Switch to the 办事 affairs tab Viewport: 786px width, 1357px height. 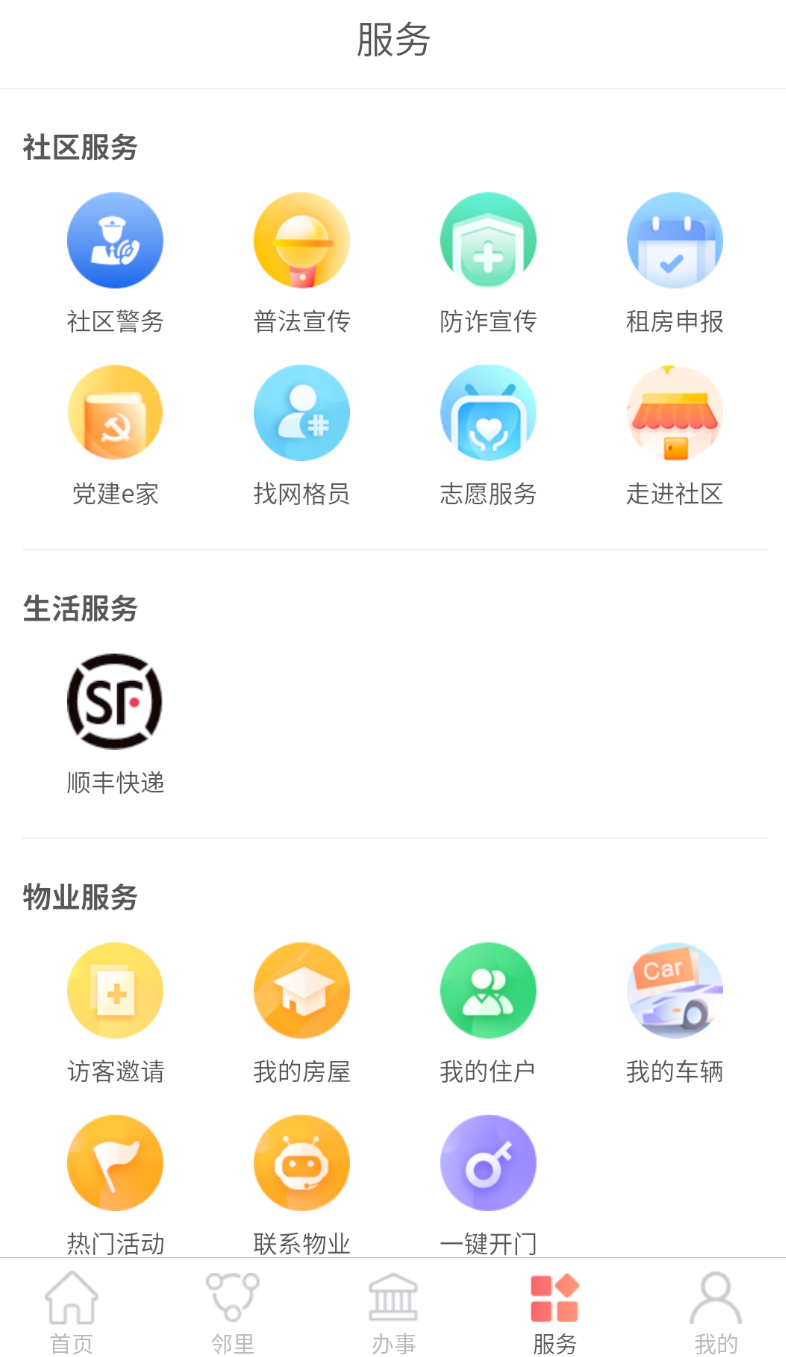coord(393,1312)
